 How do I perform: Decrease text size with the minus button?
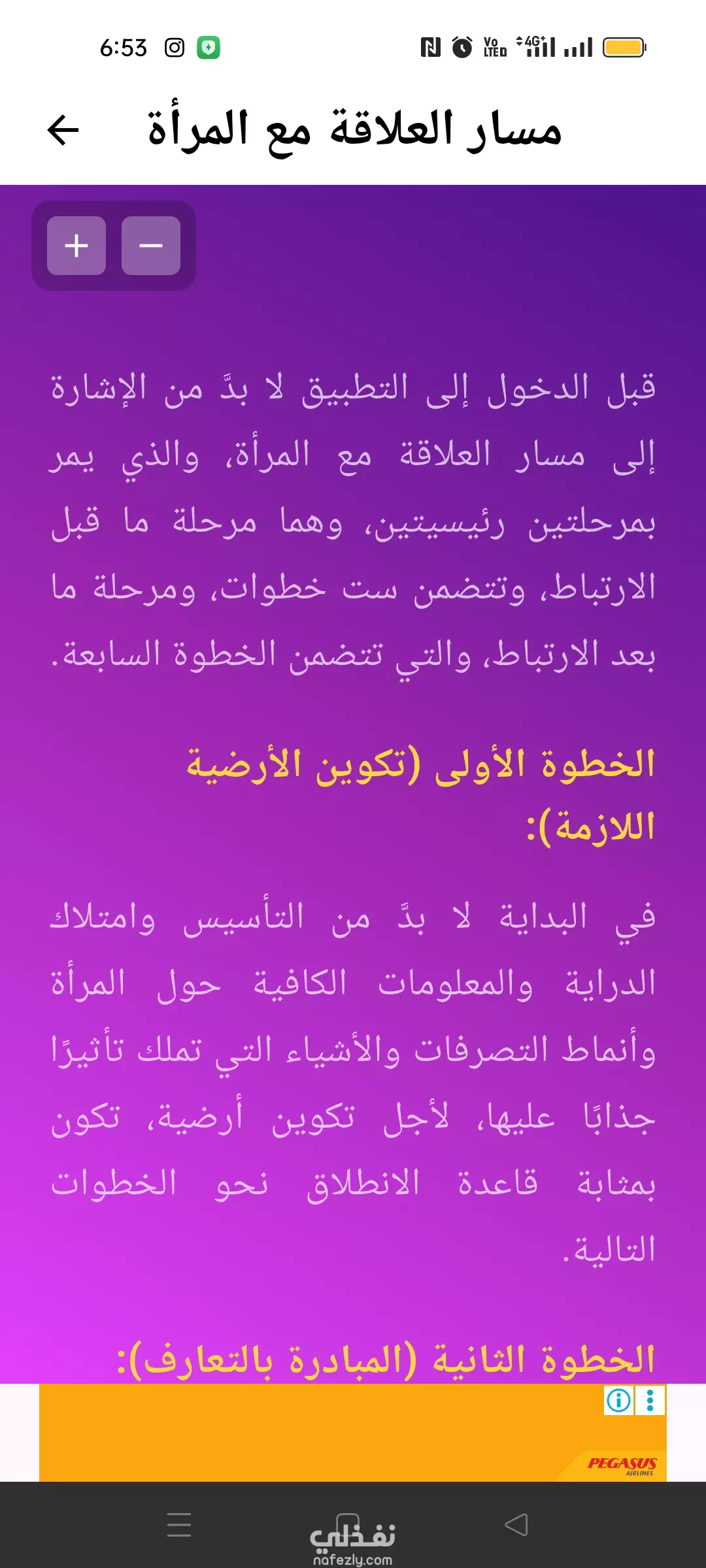click(x=151, y=246)
